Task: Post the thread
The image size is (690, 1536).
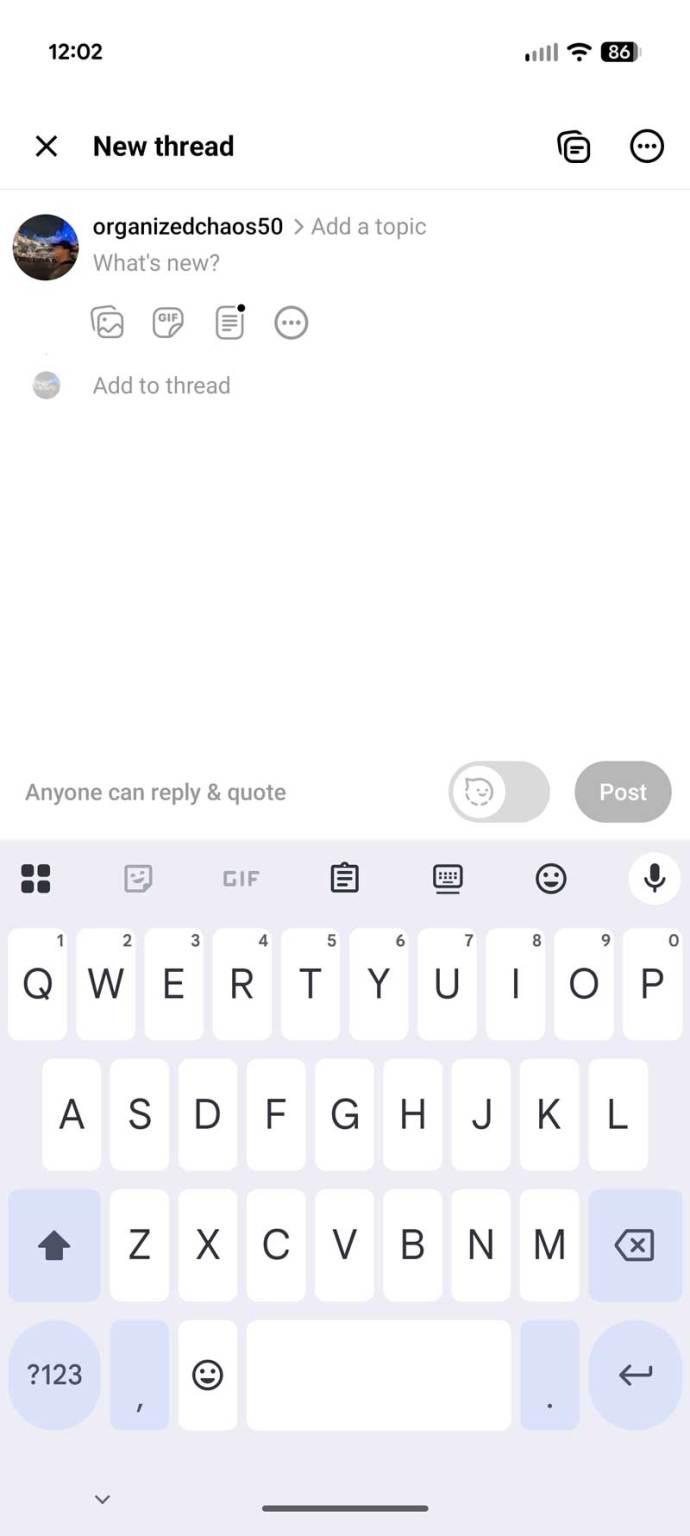Action: [x=622, y=792]
